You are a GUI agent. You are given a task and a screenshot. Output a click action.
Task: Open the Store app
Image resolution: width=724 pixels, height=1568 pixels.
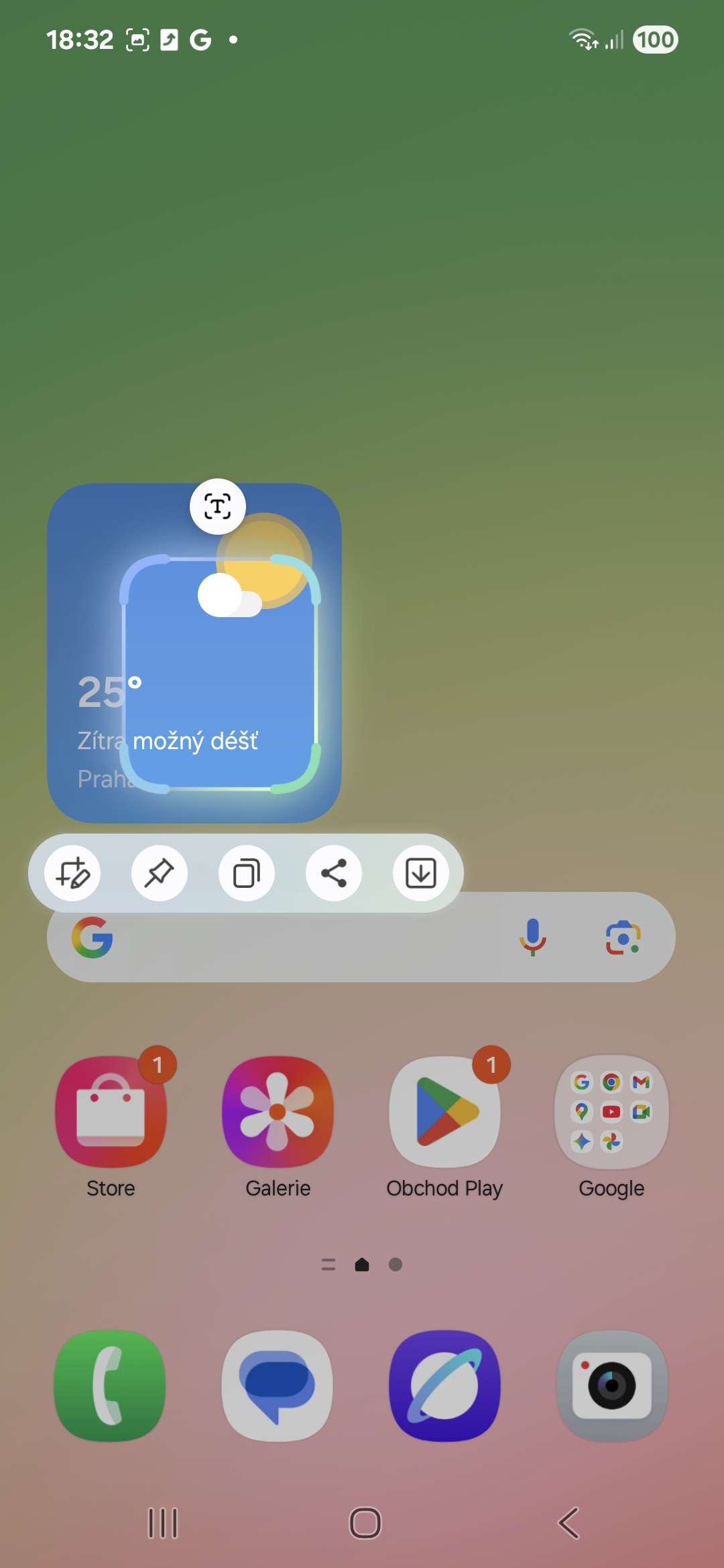(111, 1112)
